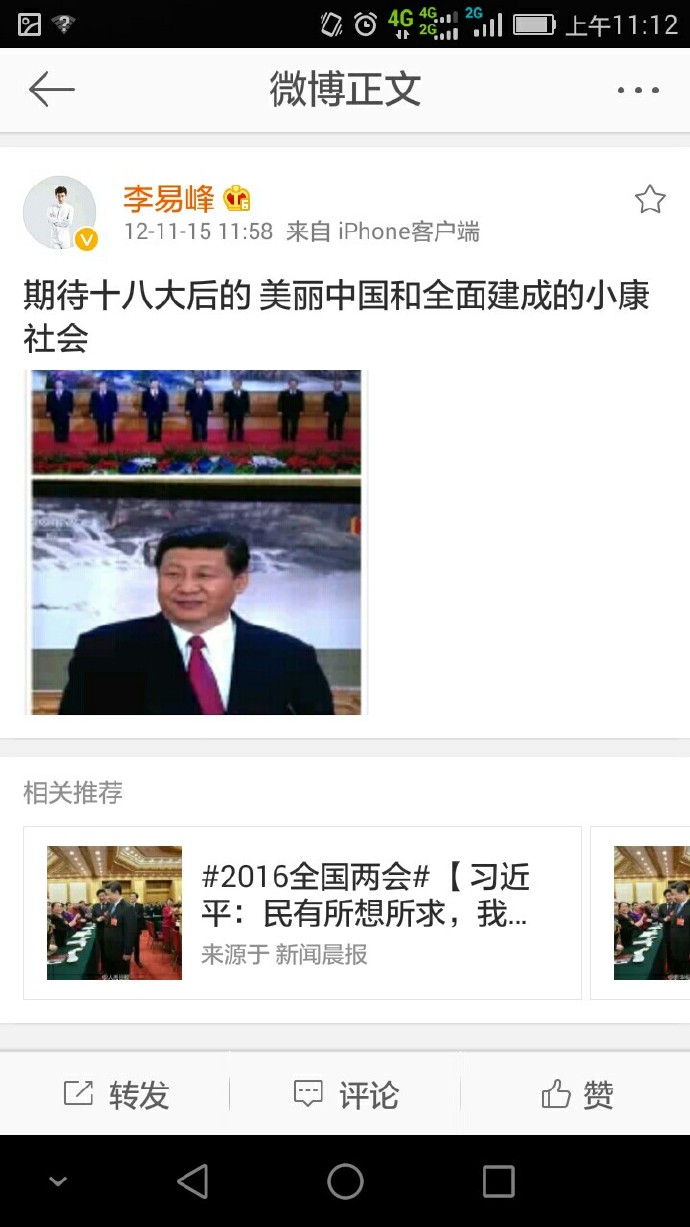View the post's attached image
Screen dimensions: 690x1227
coord(196,542)
